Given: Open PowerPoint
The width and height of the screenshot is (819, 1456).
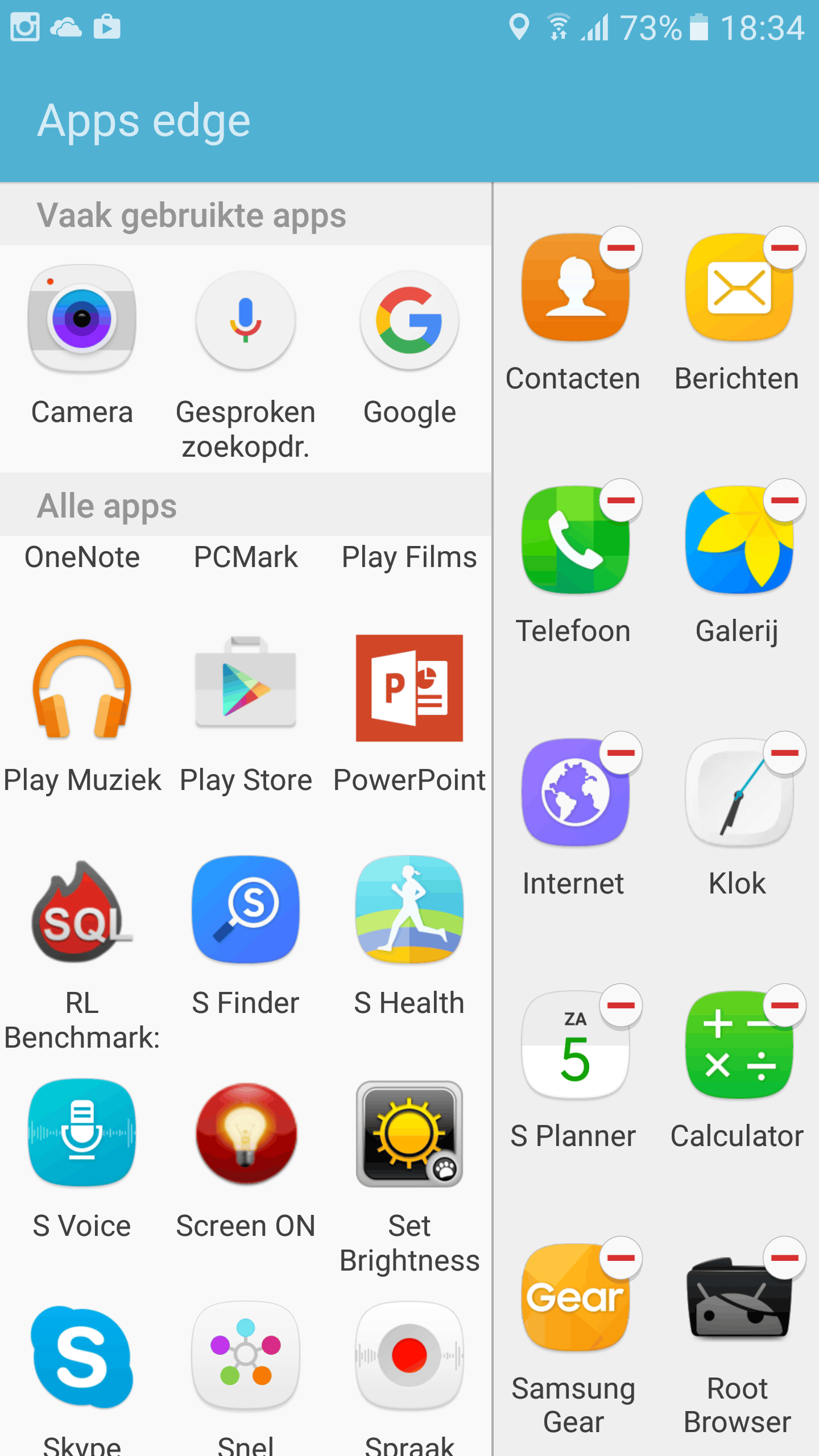Looking at the screenshot, I should (x=409, y=688).
